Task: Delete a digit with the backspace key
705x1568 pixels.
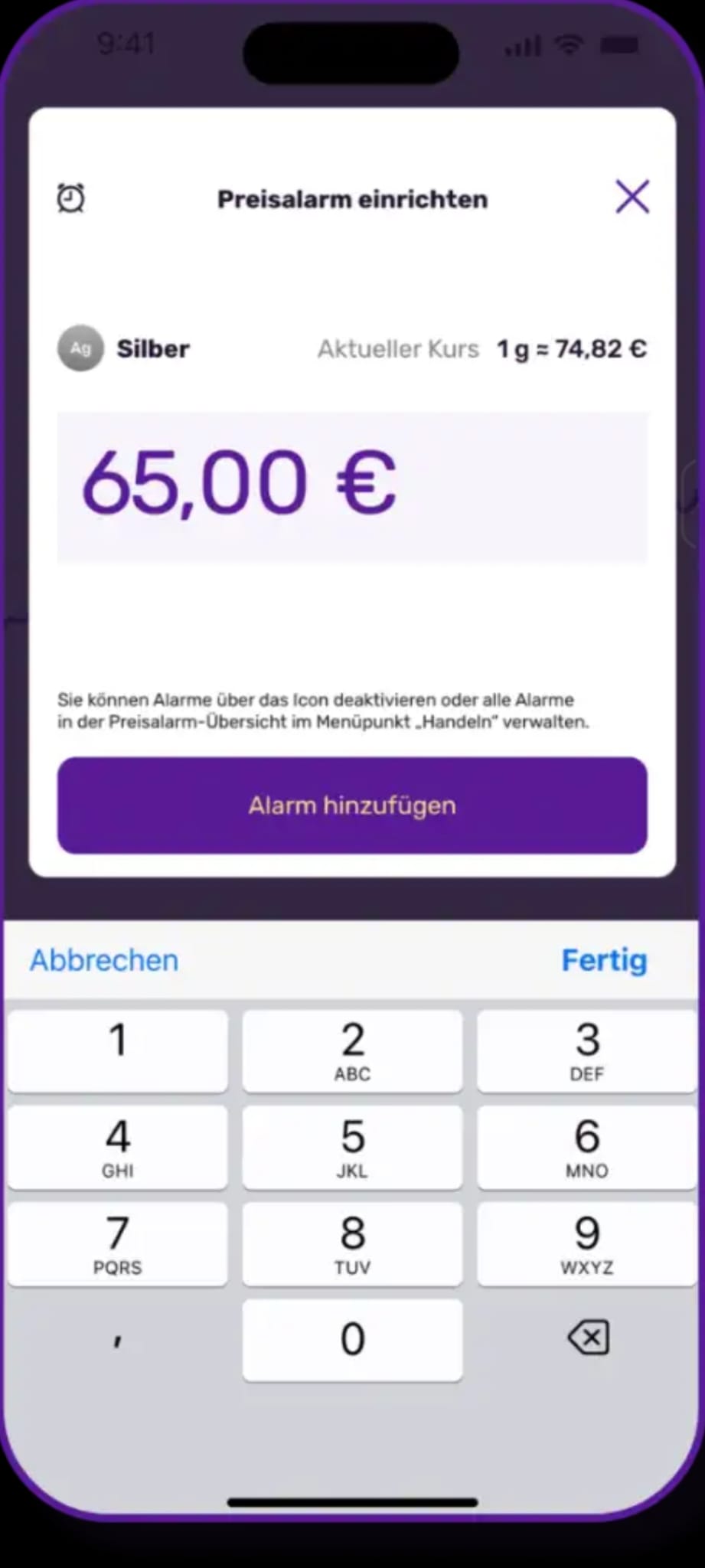Action: [x=588, y=1338]
